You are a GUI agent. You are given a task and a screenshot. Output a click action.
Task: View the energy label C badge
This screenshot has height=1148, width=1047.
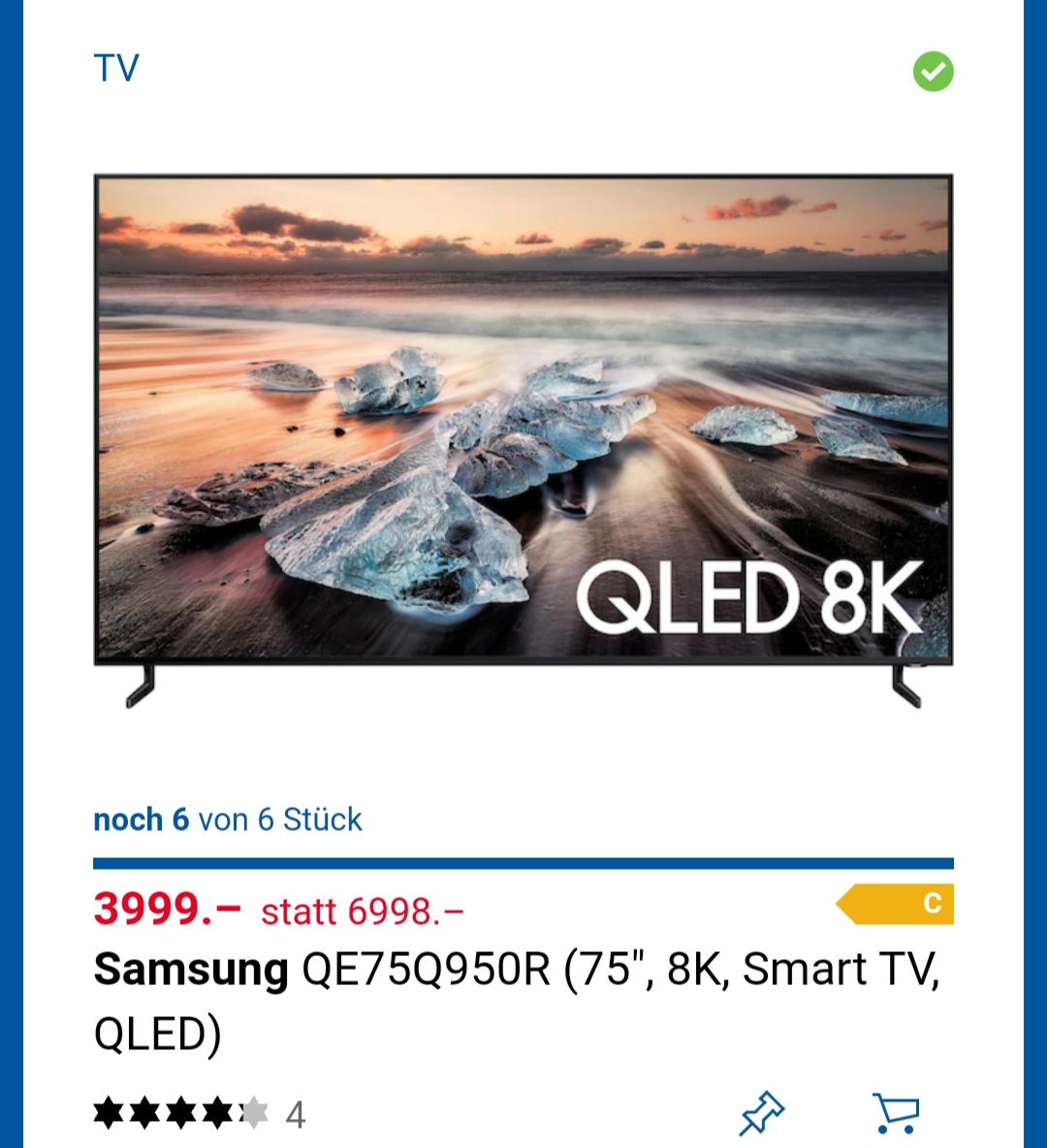point(897,904)
